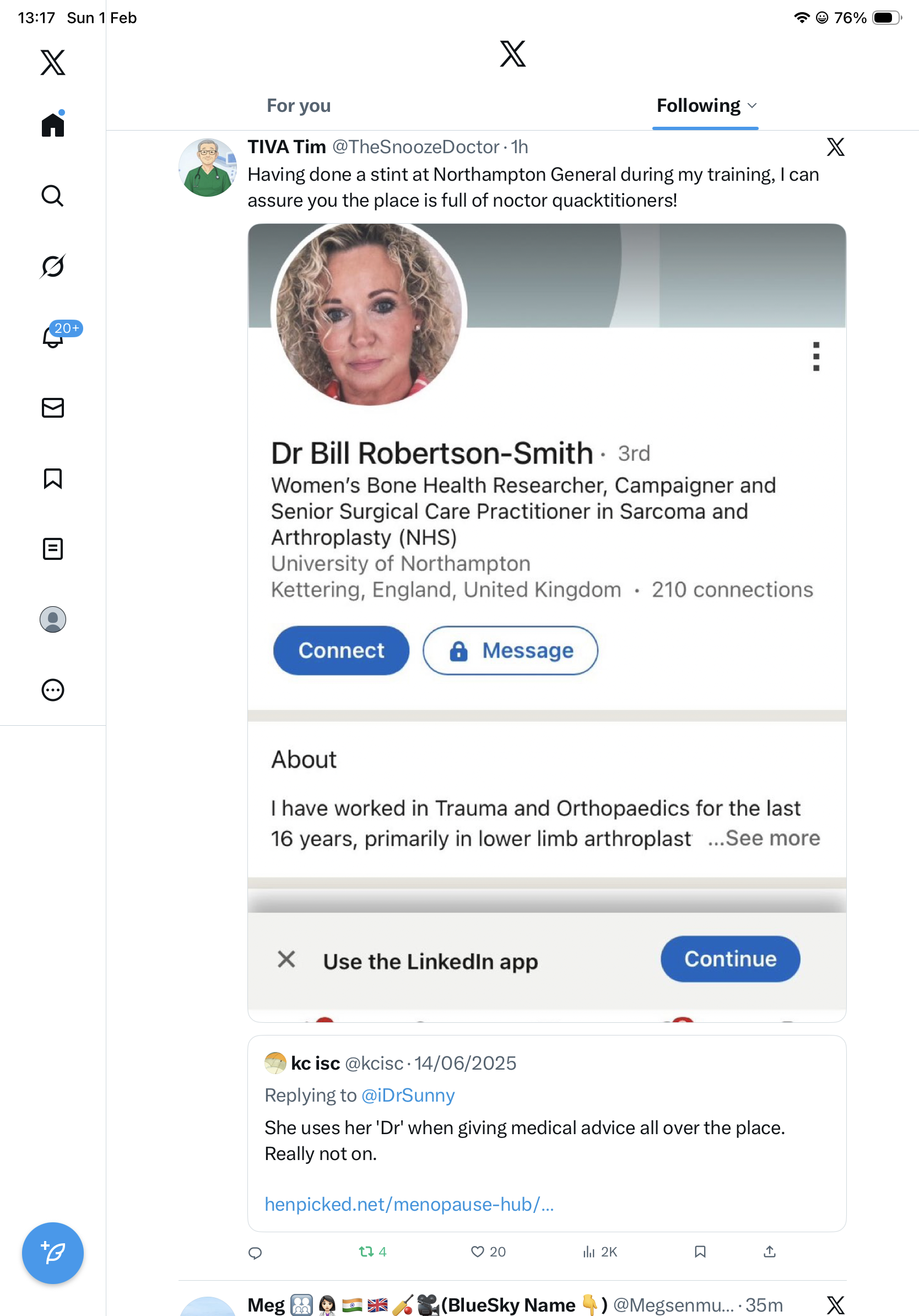
Task: Open the notifications bell
Action: tap(53, 337)
